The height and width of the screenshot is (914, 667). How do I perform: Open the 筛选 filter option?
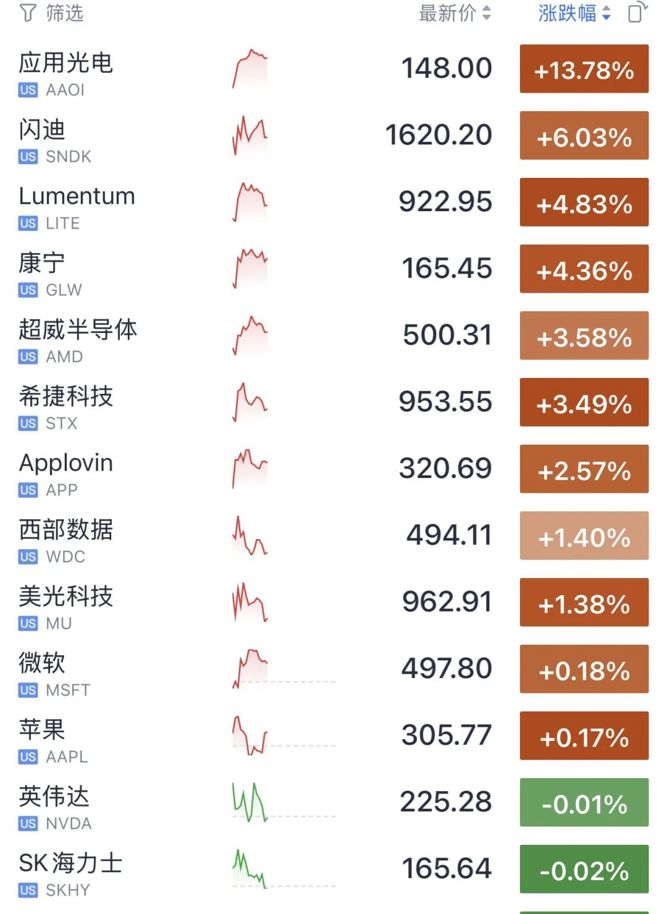(51, 13)
